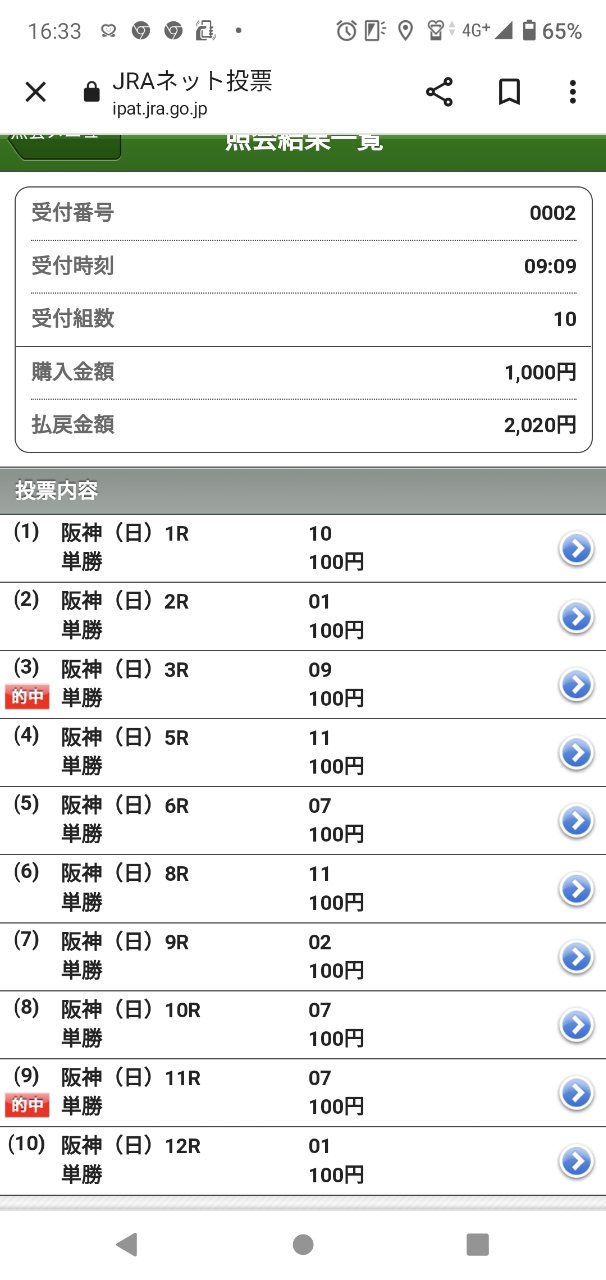View the winning 阪神 3R bet
Image resolution: width=606 pixels, height=1280 pixels.
[x=576, y=685]
